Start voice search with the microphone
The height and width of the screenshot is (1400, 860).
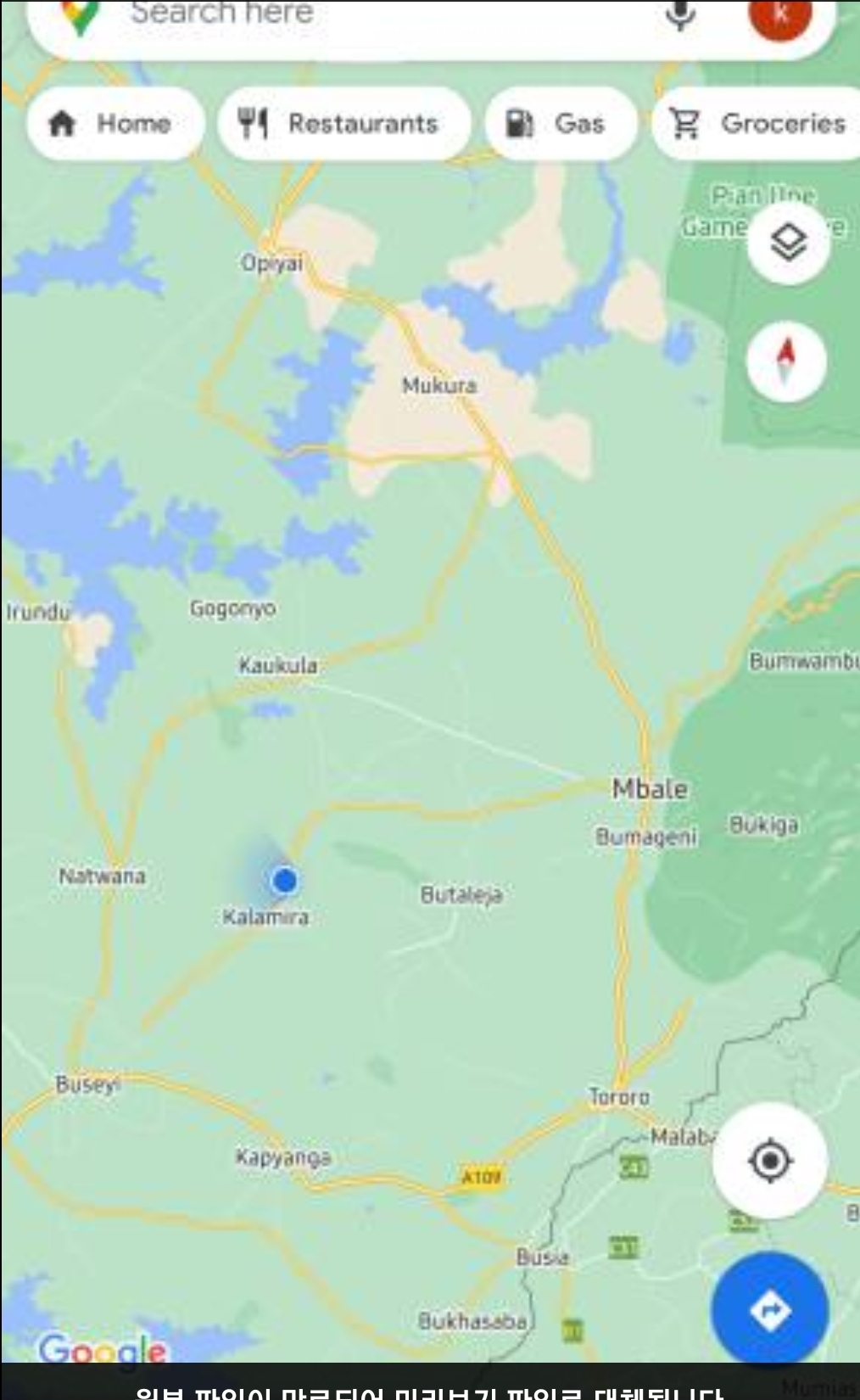click(x=680, y=15)
